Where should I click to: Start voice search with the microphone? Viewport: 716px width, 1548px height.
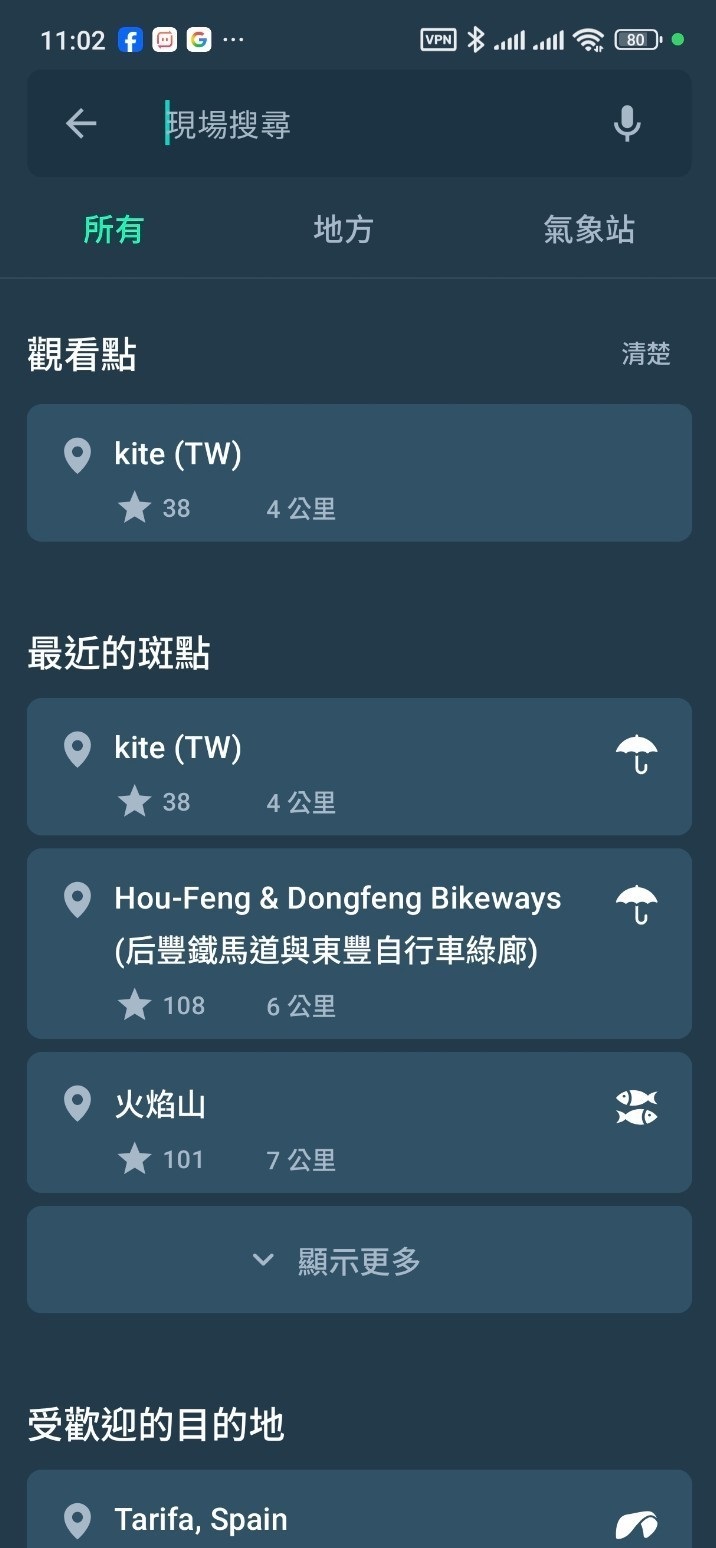[x=627, y=124]
